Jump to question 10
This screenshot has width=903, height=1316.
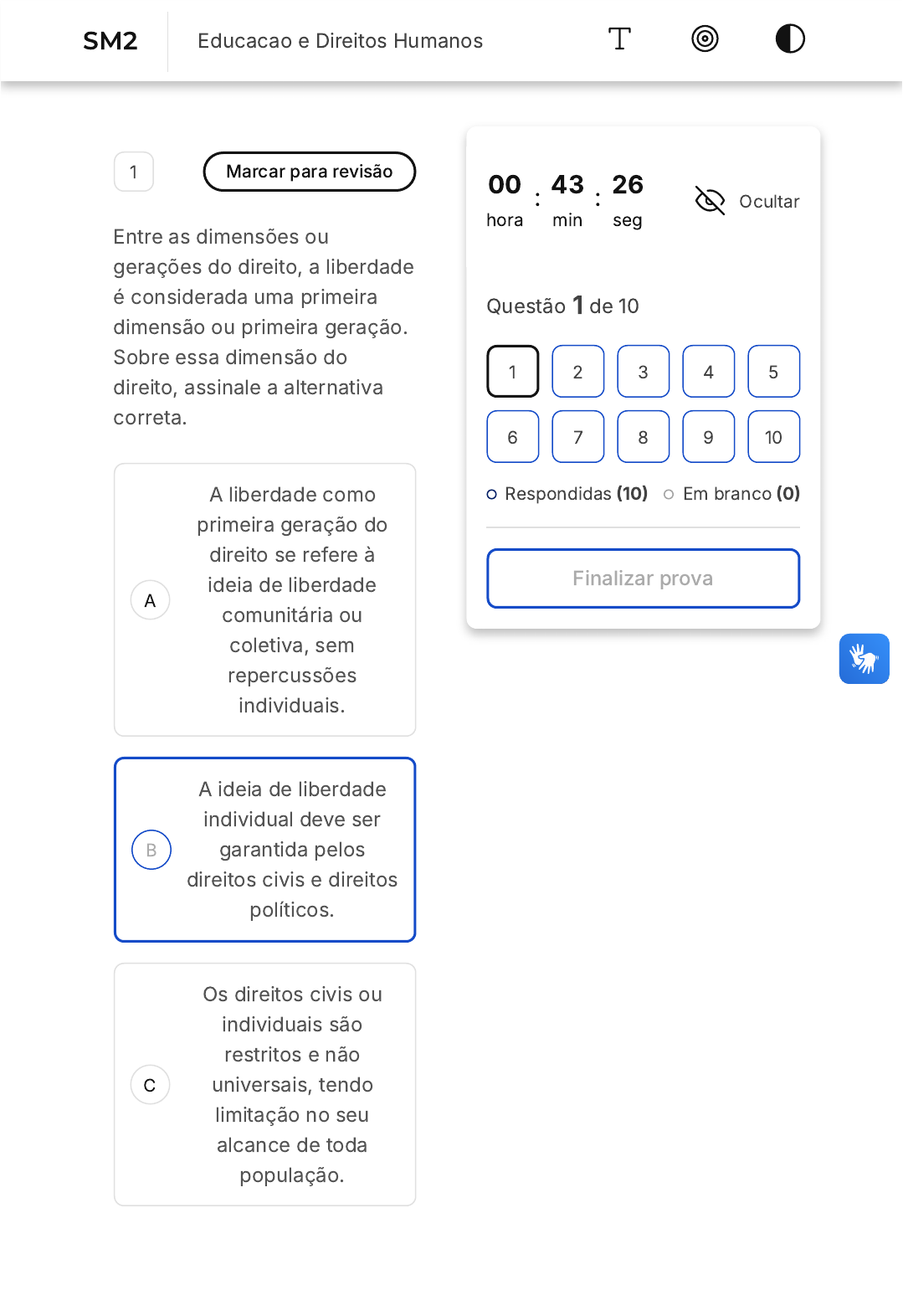click(x=773, y=436)
